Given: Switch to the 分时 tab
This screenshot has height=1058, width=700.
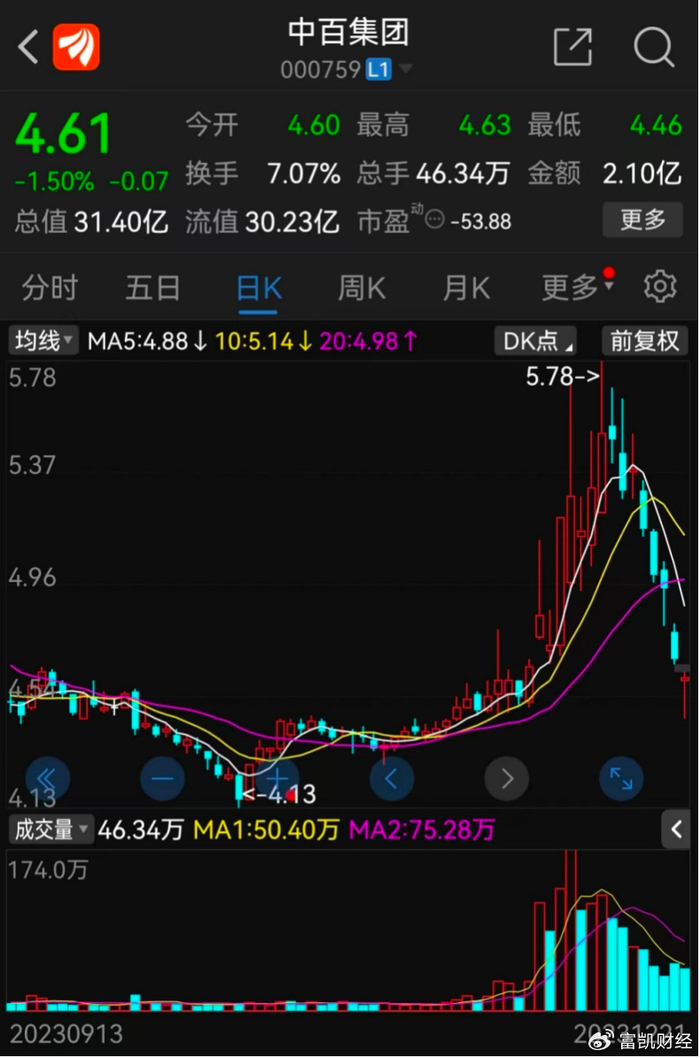Looking at the screenshot, I should [x=50, y=289].
